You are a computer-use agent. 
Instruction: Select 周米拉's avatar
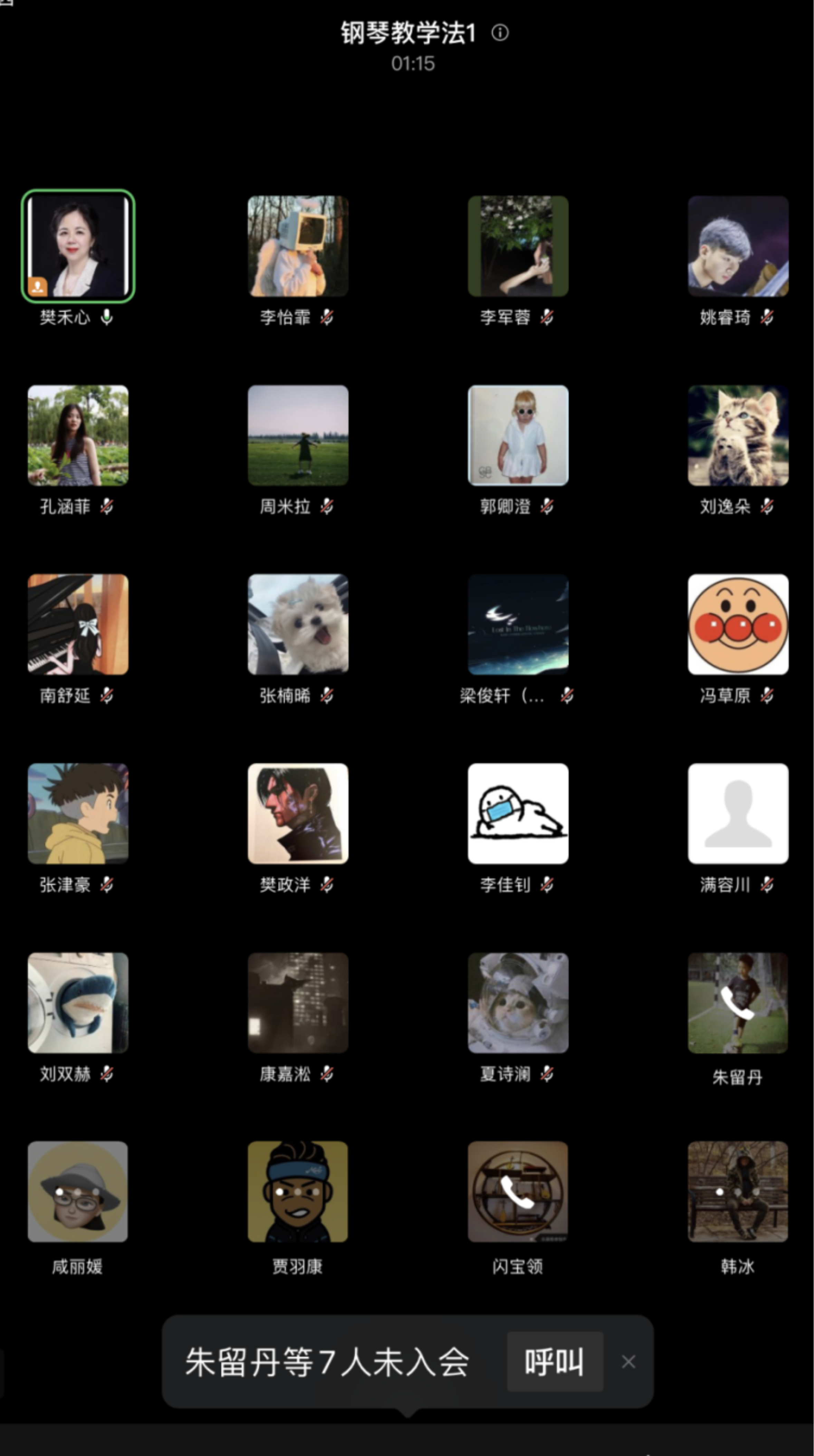pos(298,435)
